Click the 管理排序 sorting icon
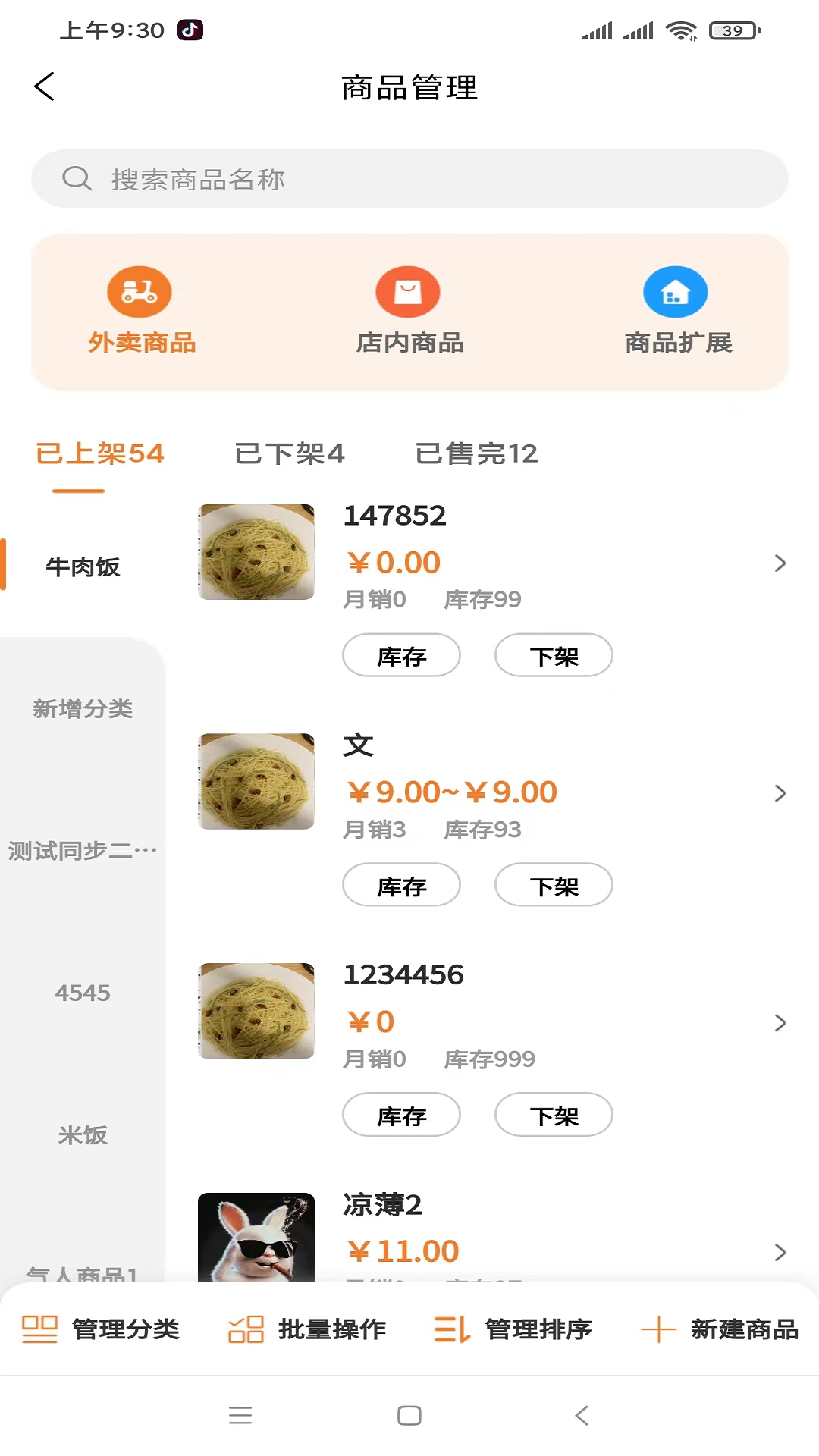The height and width of the screenshot is (1456, 819). point(450,1329)
